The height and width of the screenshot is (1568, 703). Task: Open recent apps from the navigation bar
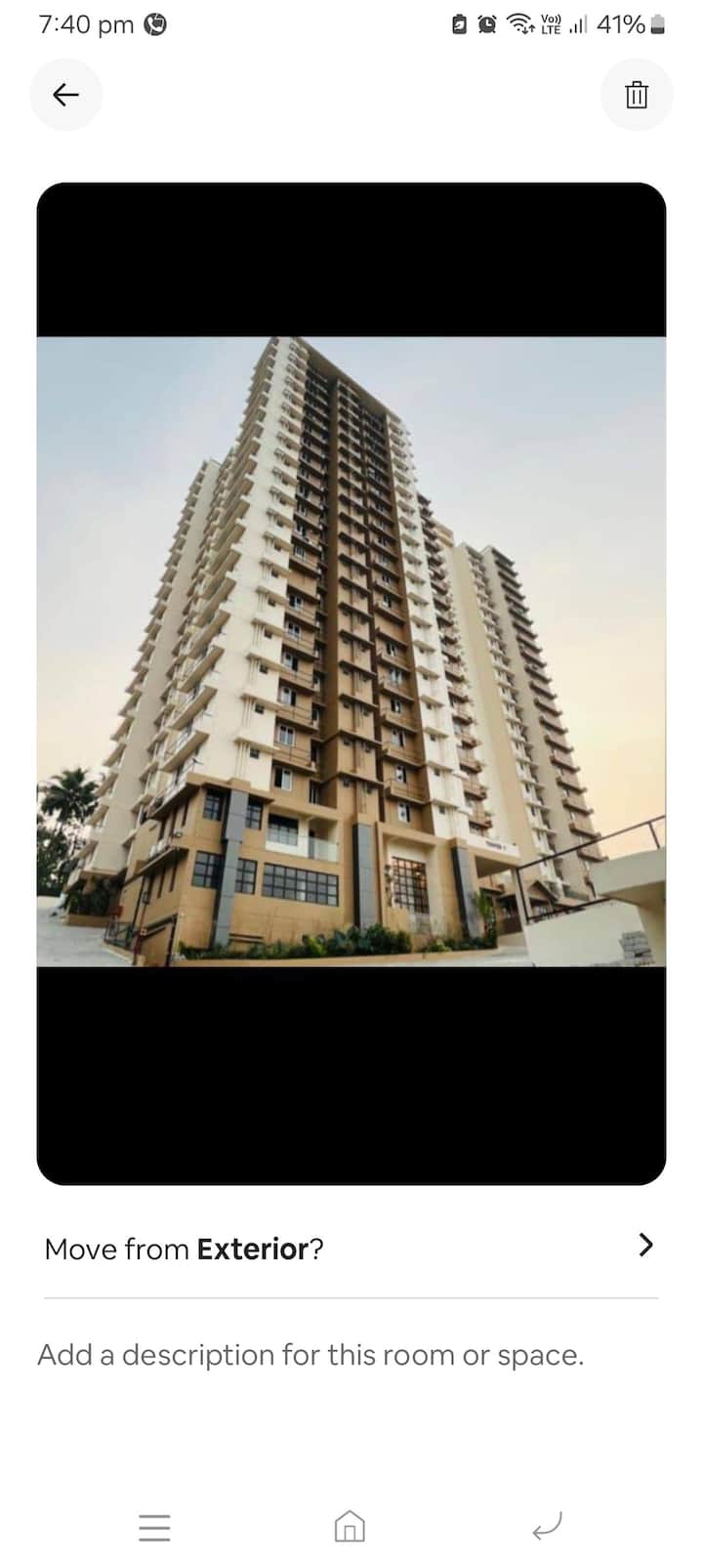tap(154, 1526)
